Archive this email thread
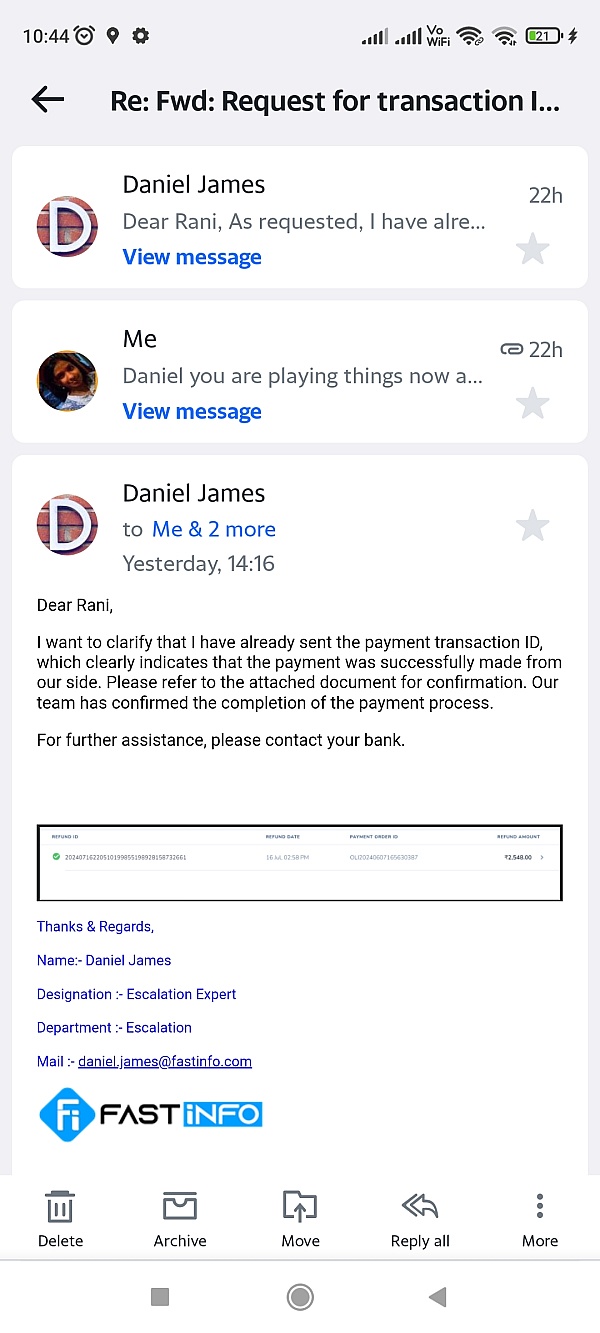Viewport: 600px width, 1333px height. (180, 1219)
